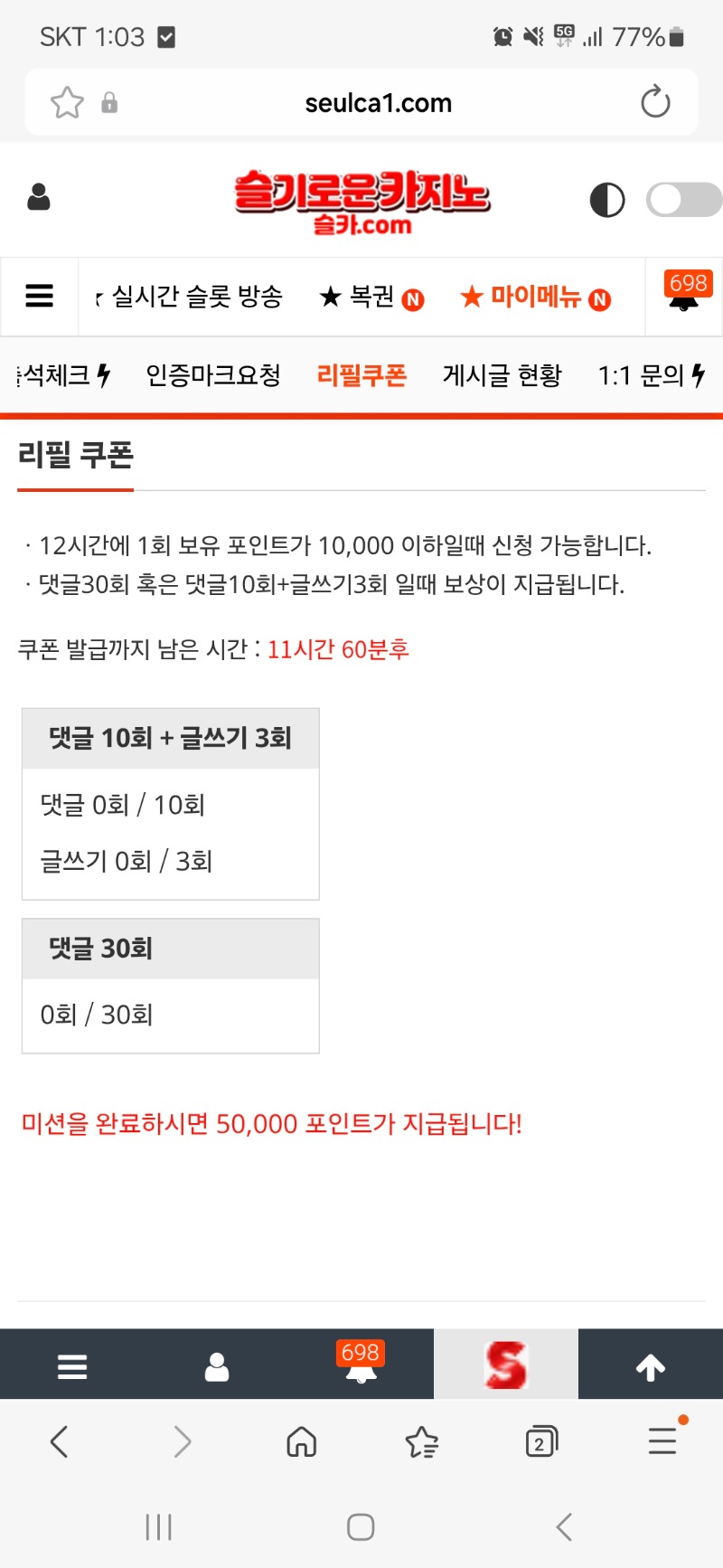Open the 1:1 문의 tab

(x=650, y=375)
